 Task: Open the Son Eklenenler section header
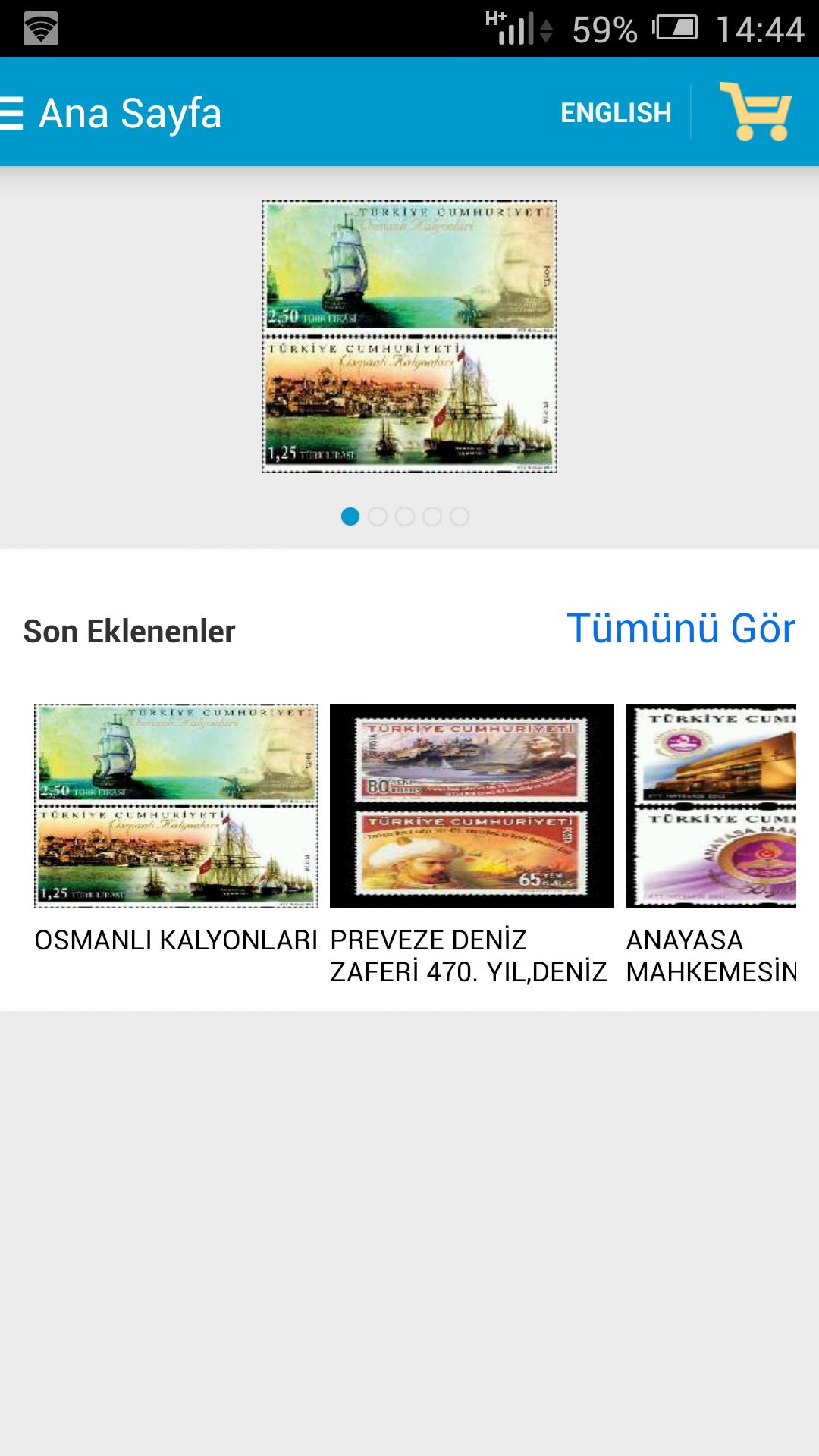click(x=129, y=629)
